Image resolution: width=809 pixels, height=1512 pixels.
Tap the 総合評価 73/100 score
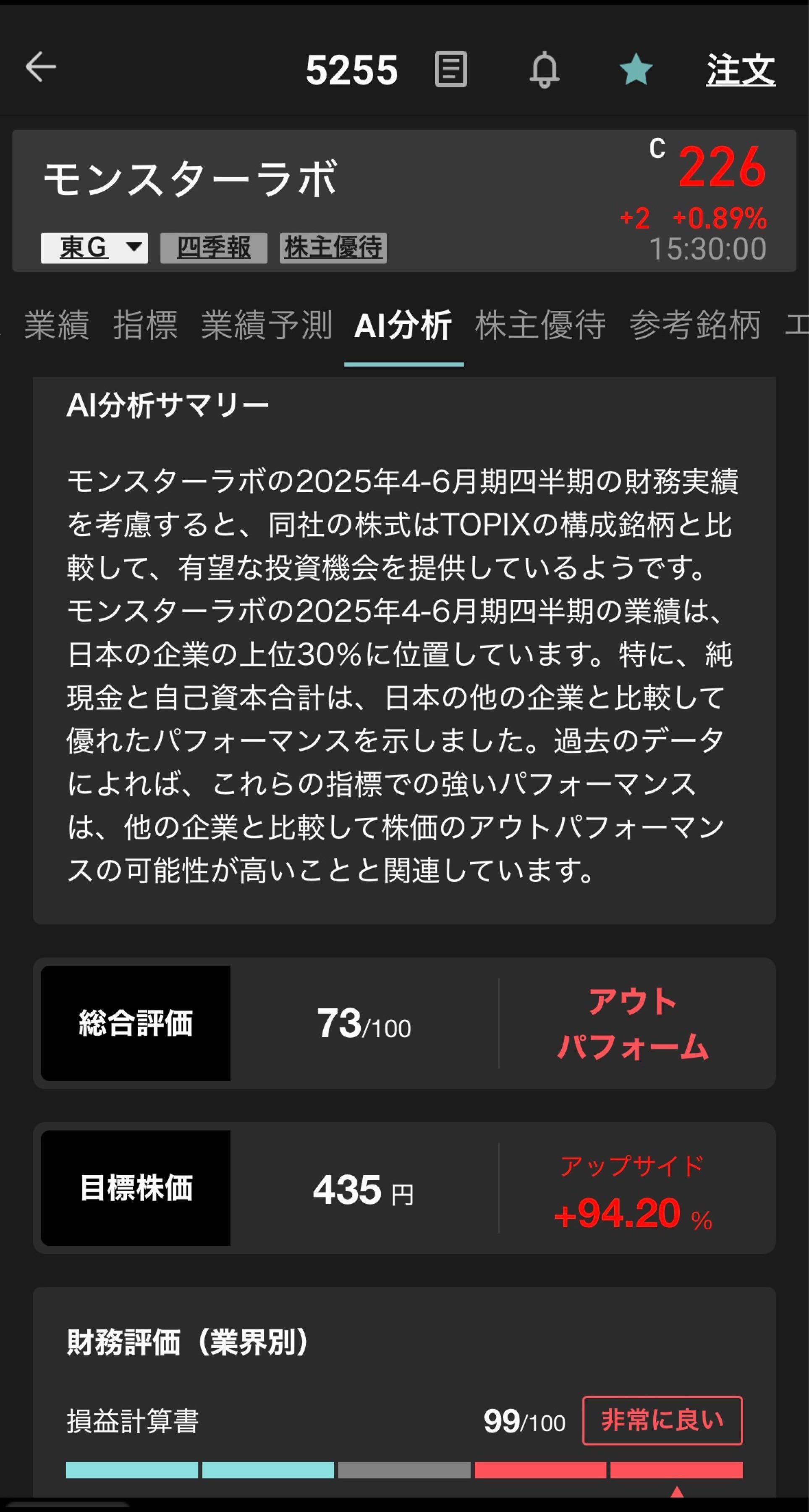(363, 1025)
